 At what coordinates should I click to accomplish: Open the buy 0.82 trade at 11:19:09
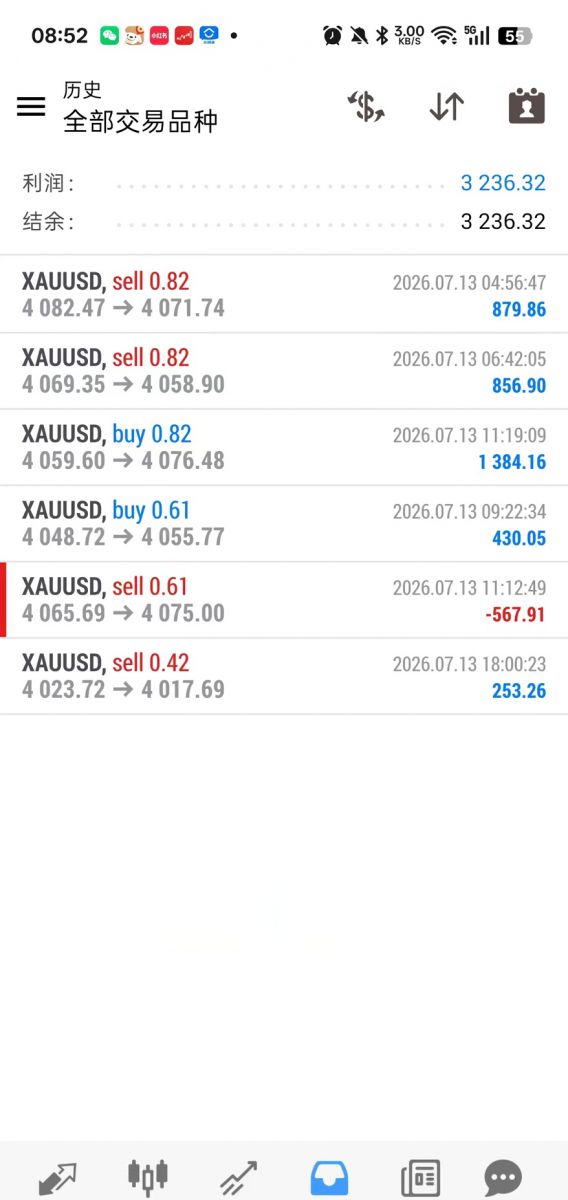[284, 447]
